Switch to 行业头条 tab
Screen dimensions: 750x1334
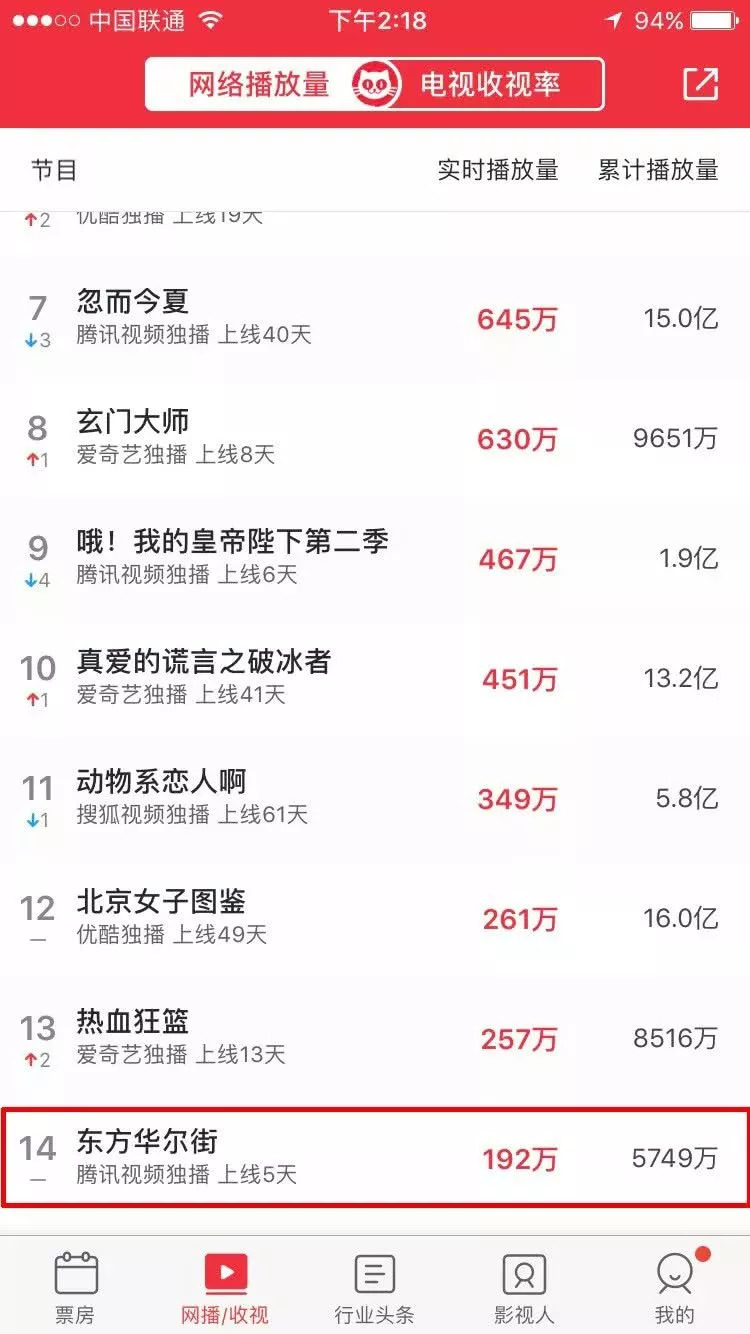[x=375, y=1288]
